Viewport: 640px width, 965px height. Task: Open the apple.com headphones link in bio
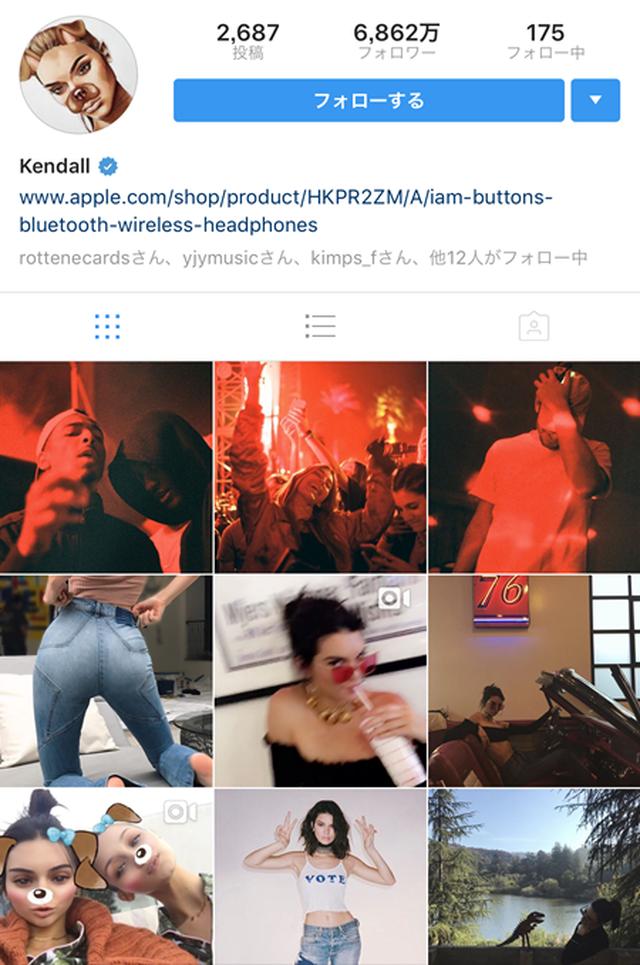point(285,210)
